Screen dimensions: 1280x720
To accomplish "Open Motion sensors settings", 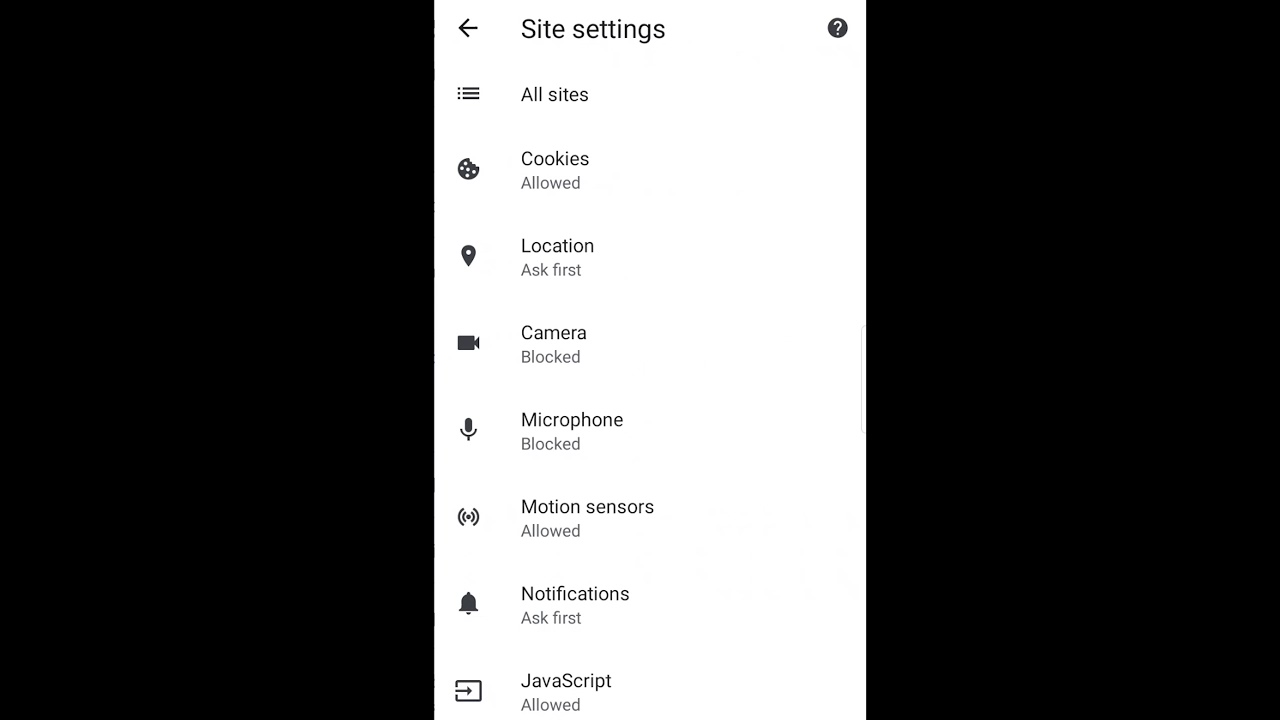I will click(587, 518).
